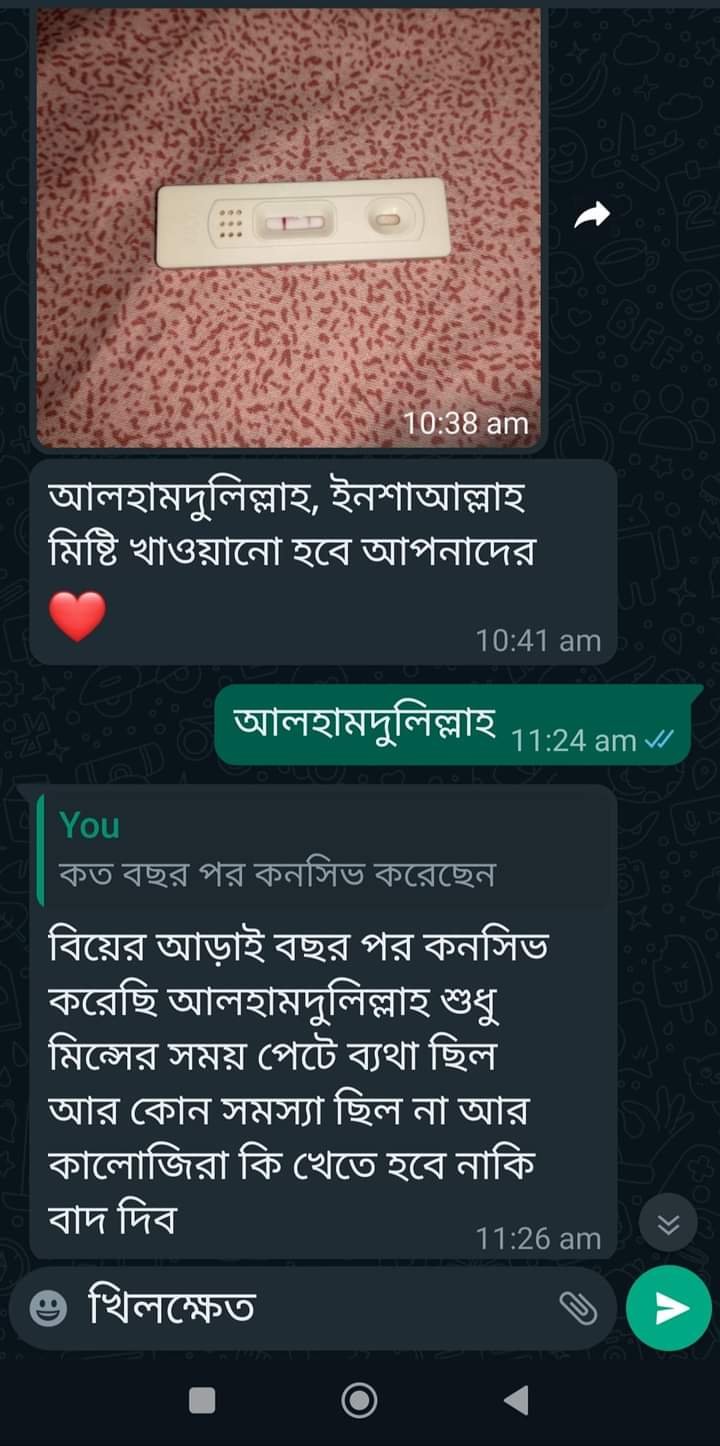The width and height of the screenshot is (720, 1446).
Task: Tap the scroll-to-bottom chevron
Action: 668,1224
